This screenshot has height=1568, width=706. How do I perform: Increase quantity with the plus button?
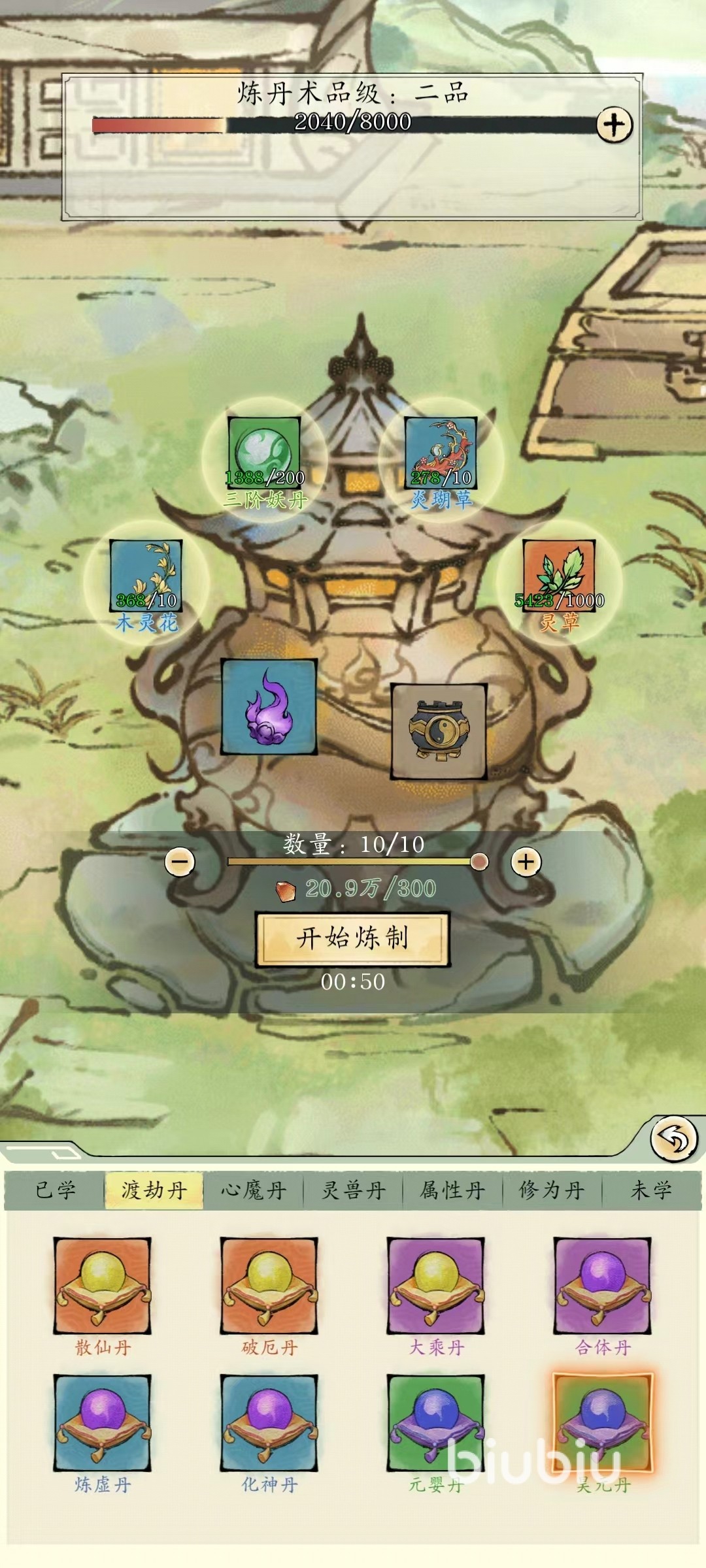[526, 862]
